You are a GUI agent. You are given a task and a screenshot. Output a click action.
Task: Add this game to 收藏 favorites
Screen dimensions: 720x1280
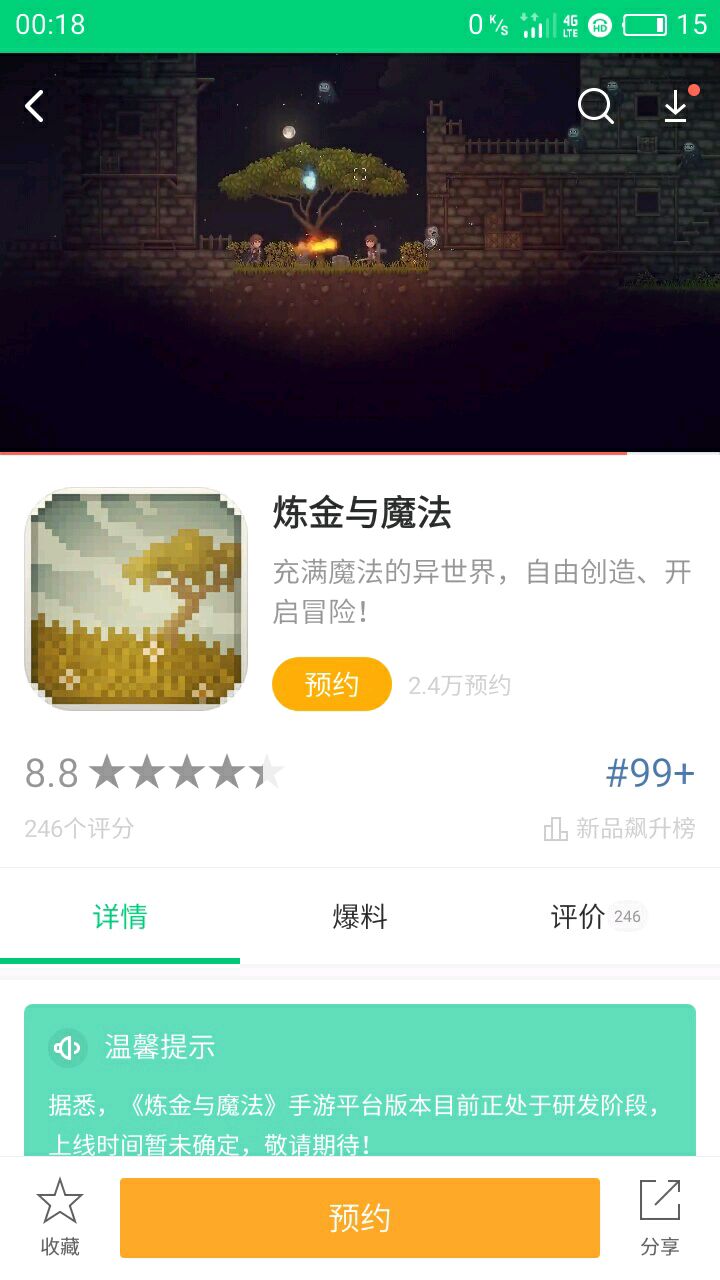[60, 1217]
